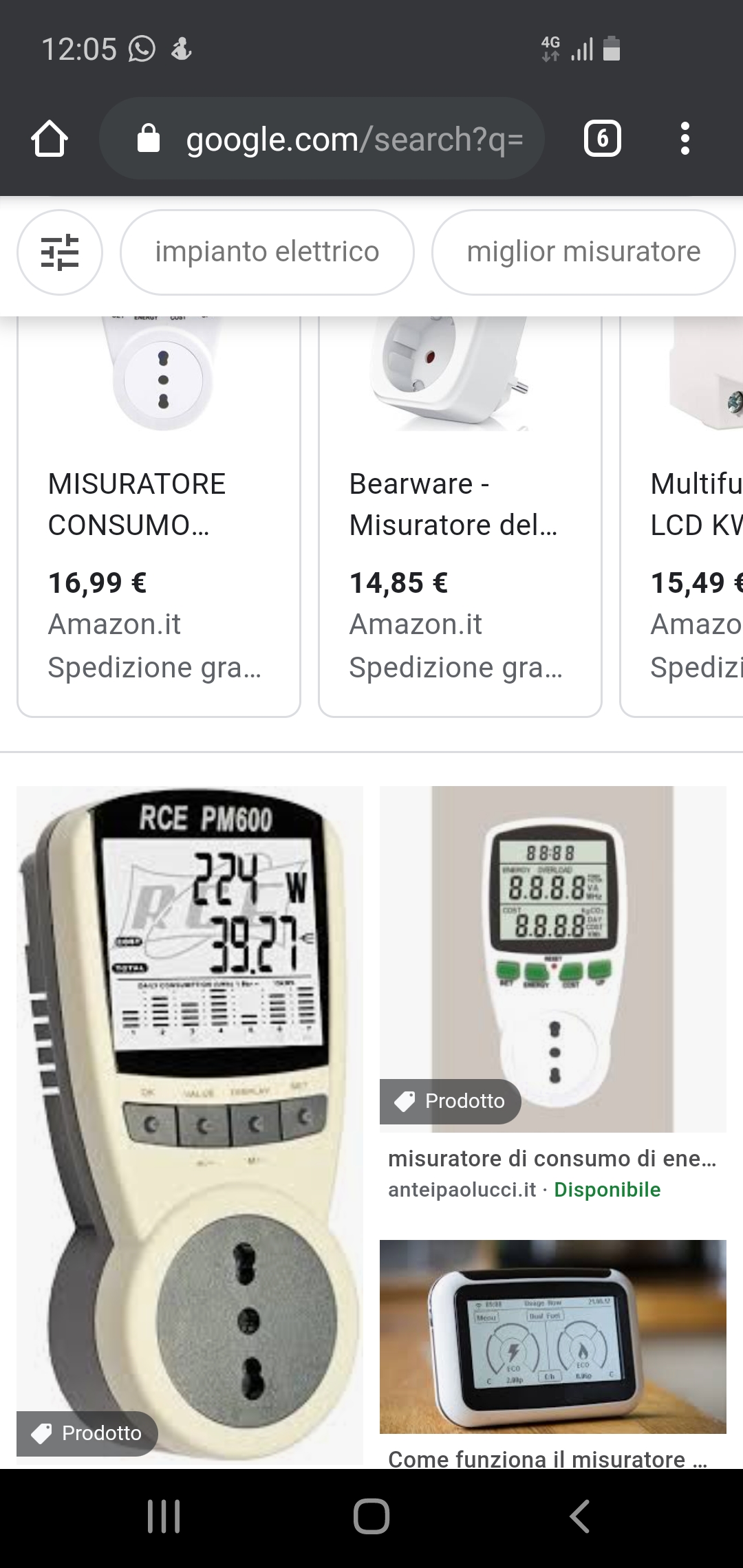This screenshot has height=1568, width=743.
Task: Select the "miglior misuratore" chip
Action: coord(583,252)
